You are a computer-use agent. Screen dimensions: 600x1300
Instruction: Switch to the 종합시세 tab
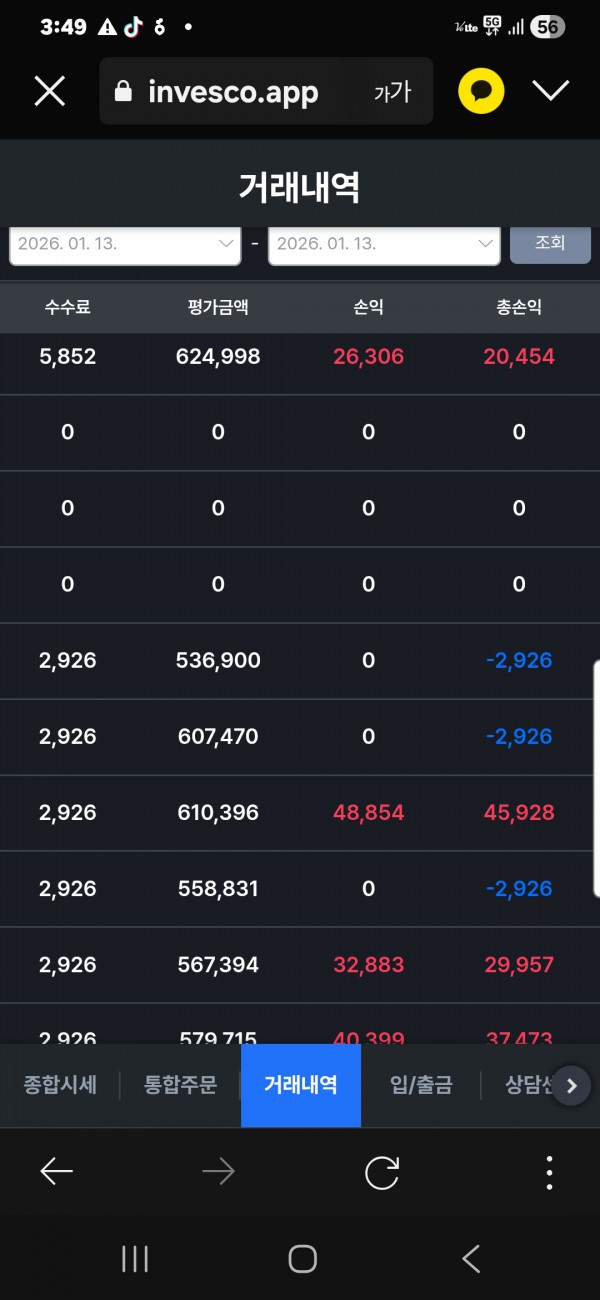click(x=60, y=1085)
